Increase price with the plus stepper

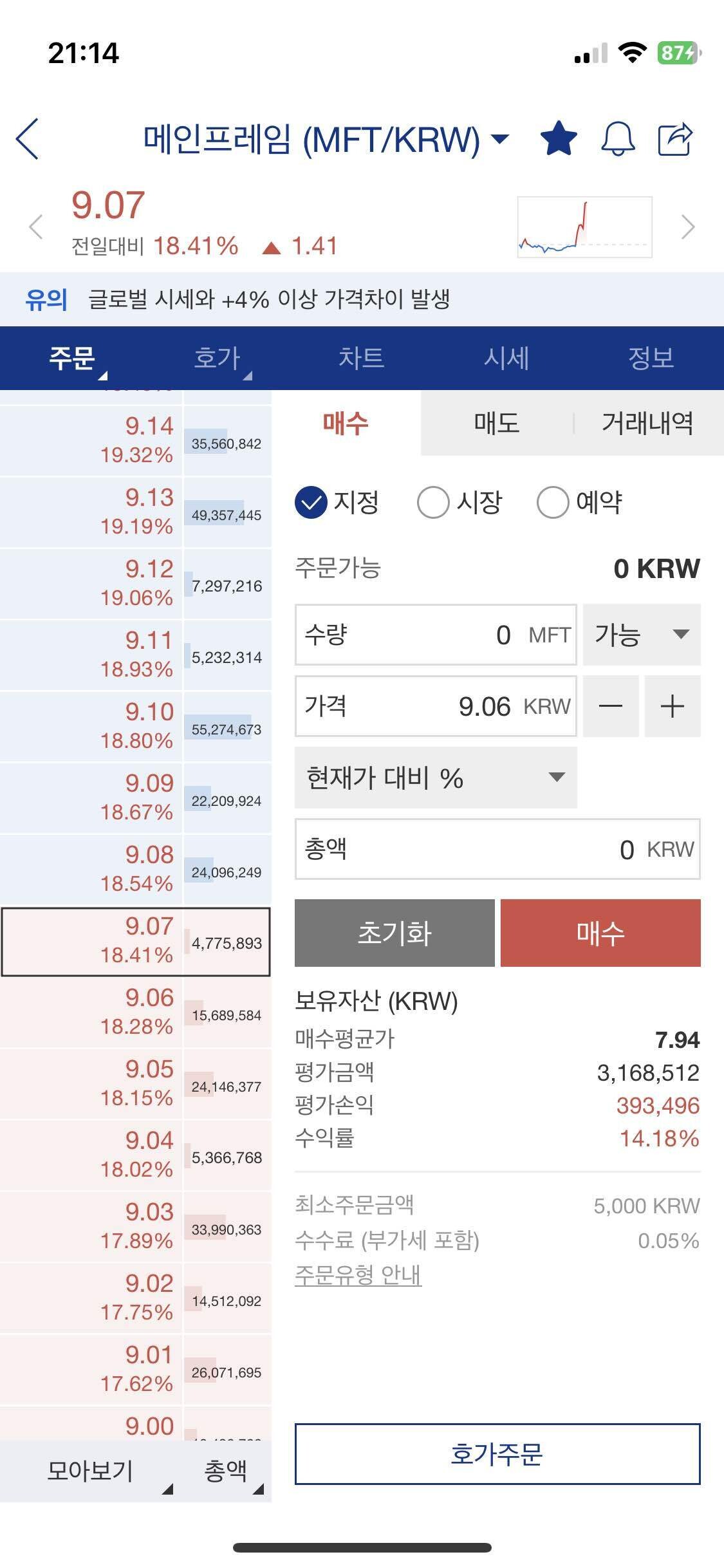[672, 705]
